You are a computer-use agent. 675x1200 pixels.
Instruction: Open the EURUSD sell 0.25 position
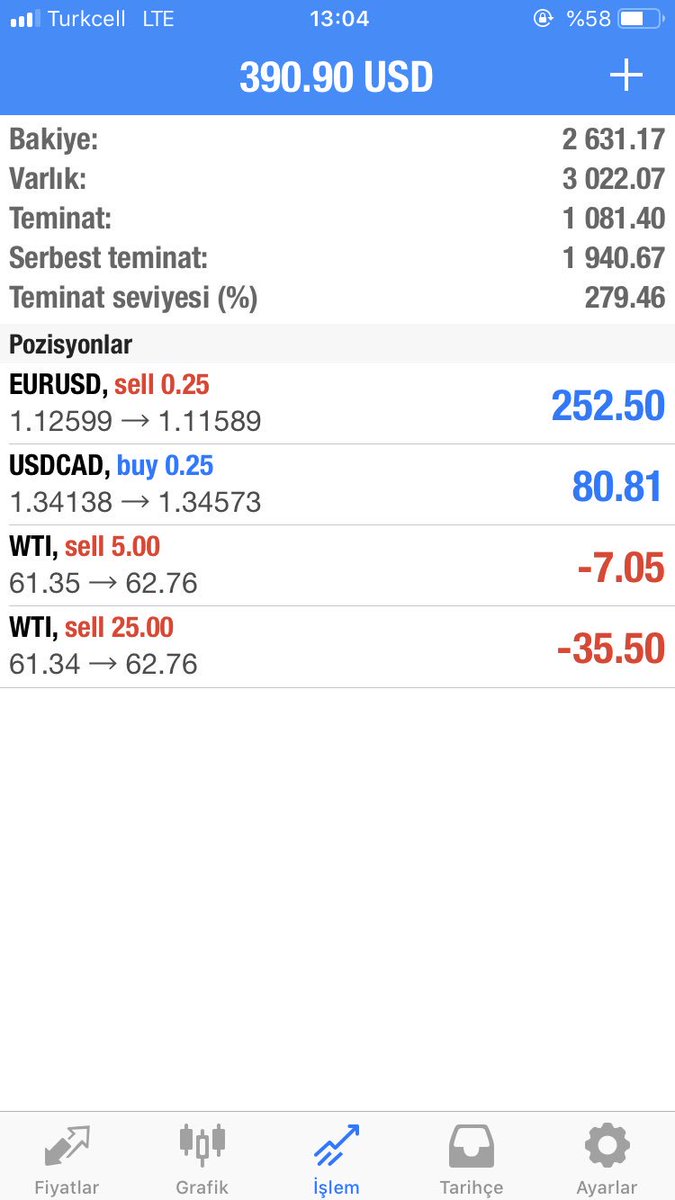tap(337, 404)
